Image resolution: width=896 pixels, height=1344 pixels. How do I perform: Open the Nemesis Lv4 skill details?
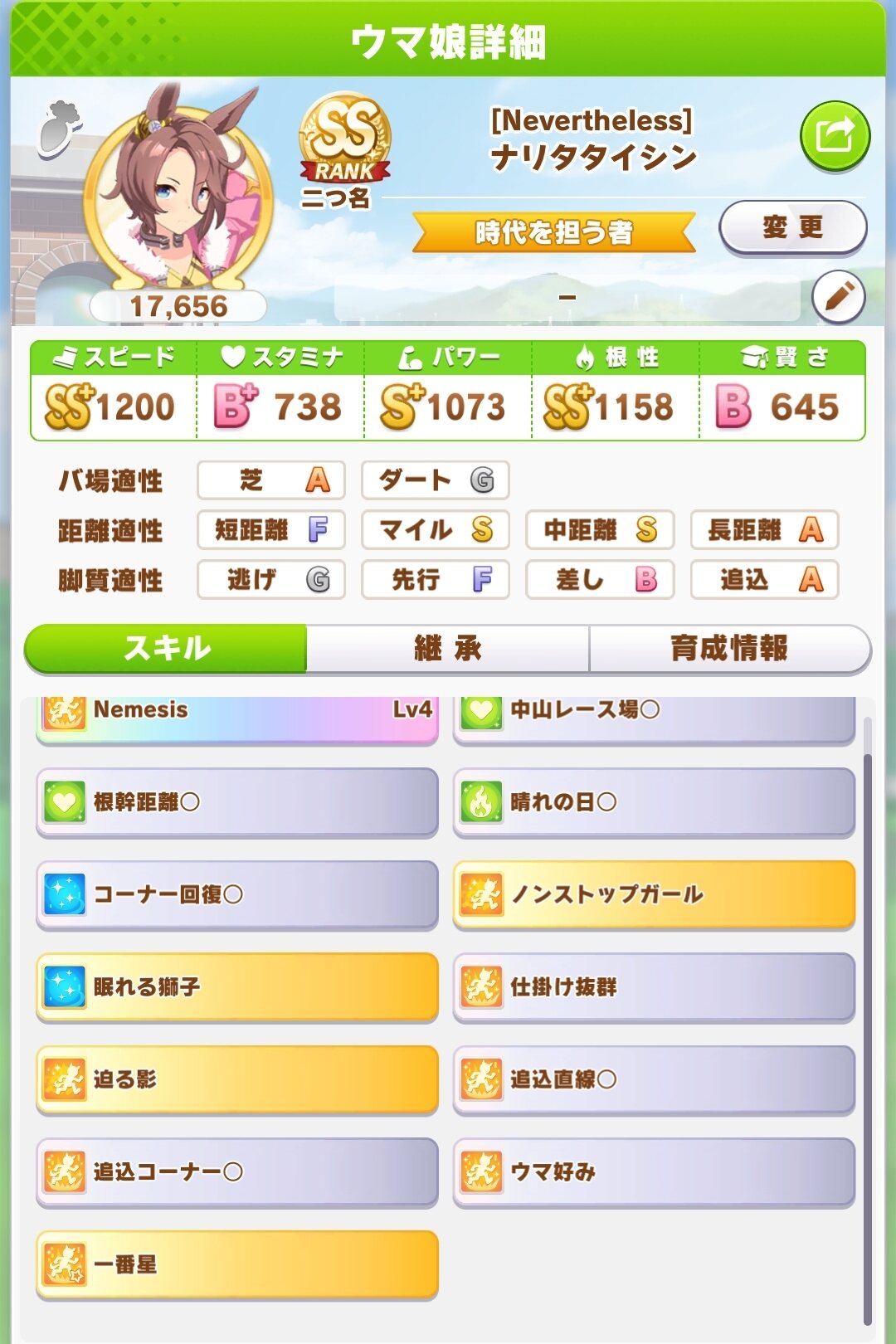237,715
